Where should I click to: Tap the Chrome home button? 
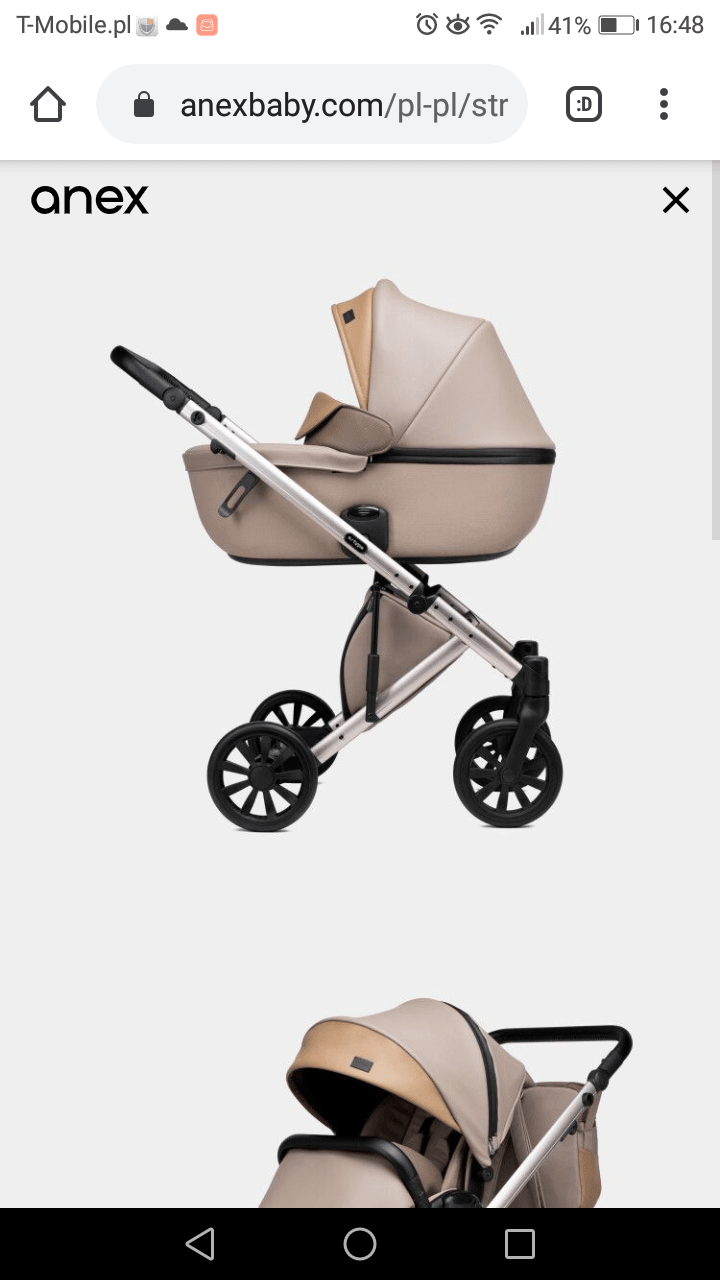48,104
